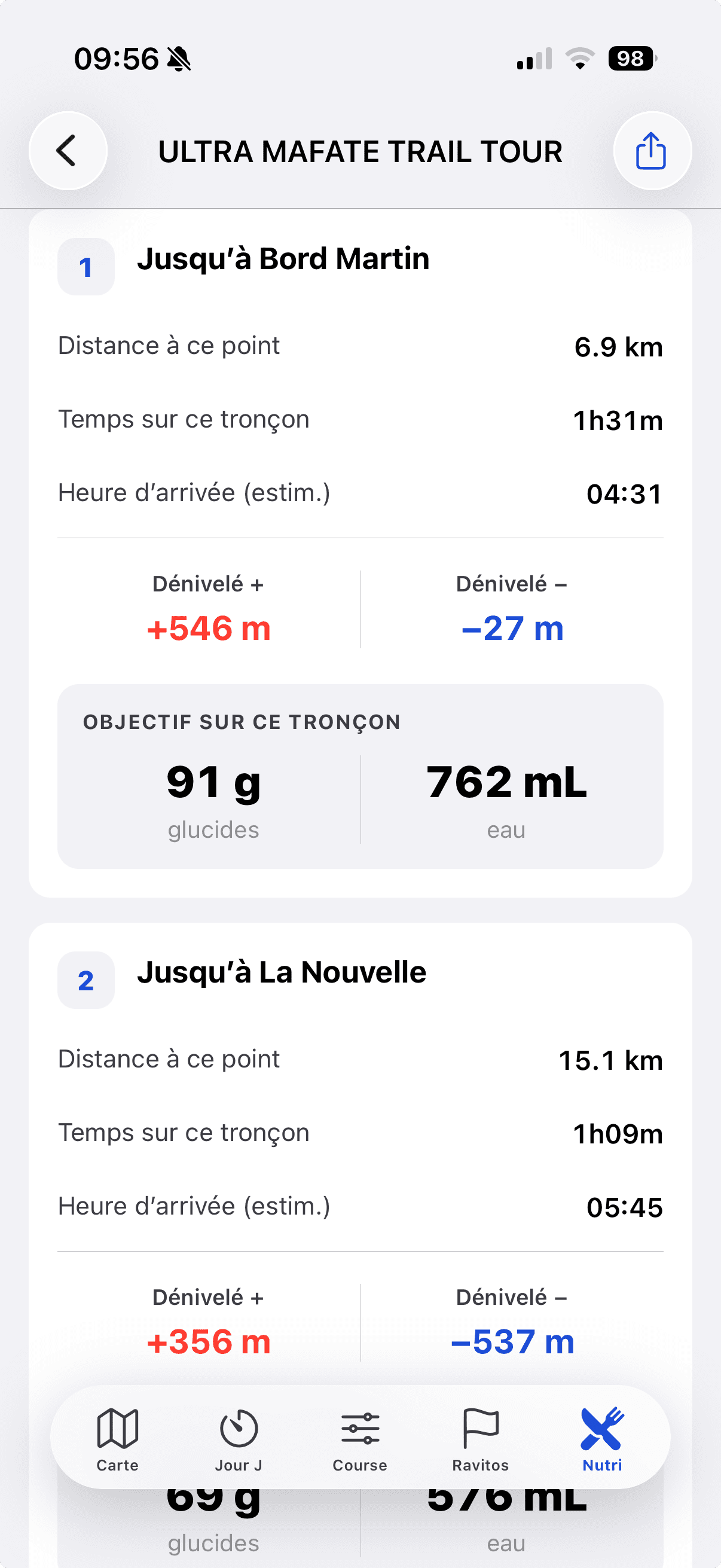Tap the share icon at top right
This screenshot has width=721, height=1568.
click(x=652, y=151)
